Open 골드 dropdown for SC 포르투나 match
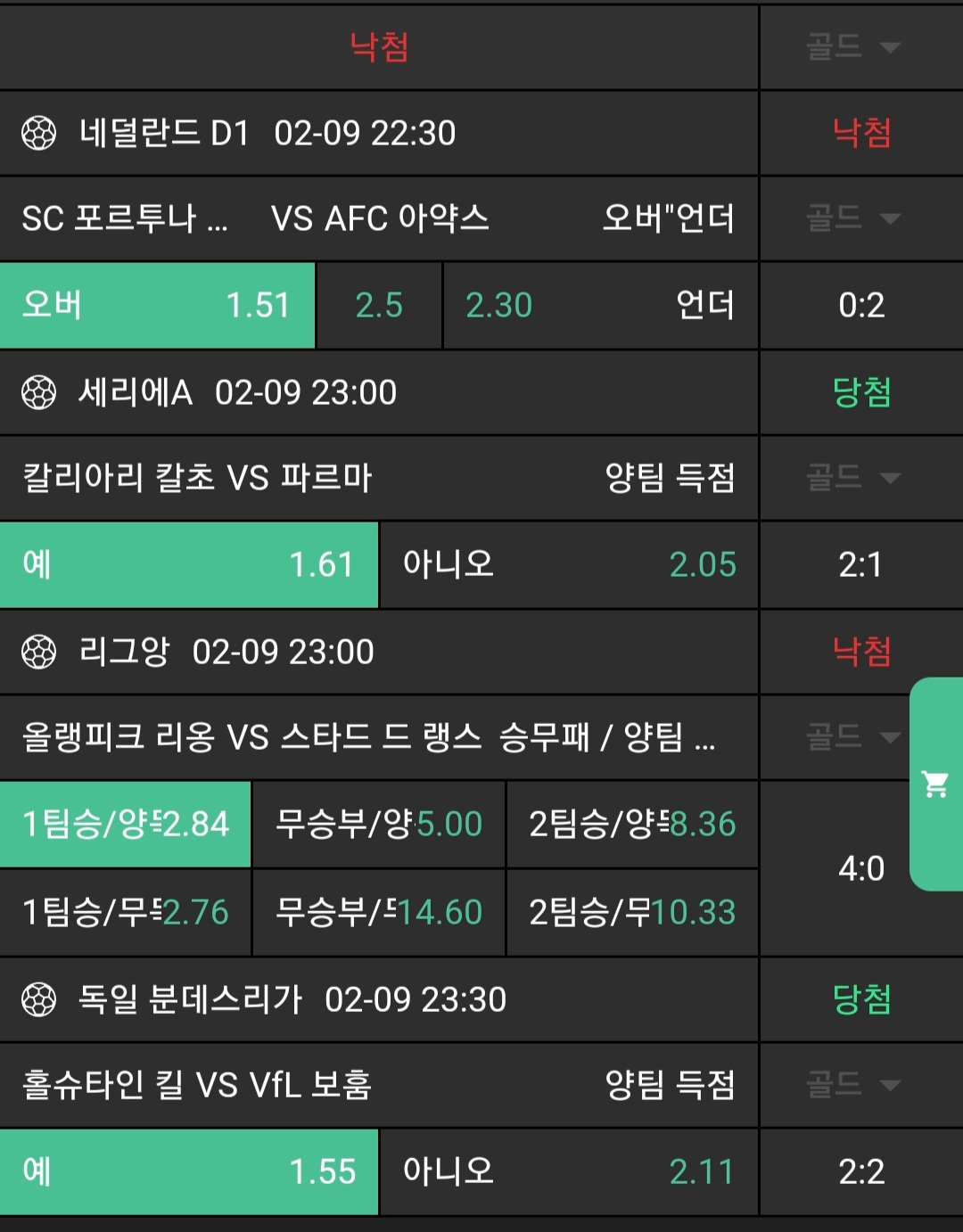The height and width of the screenshot is (1232, 963). tap(853, 218)
